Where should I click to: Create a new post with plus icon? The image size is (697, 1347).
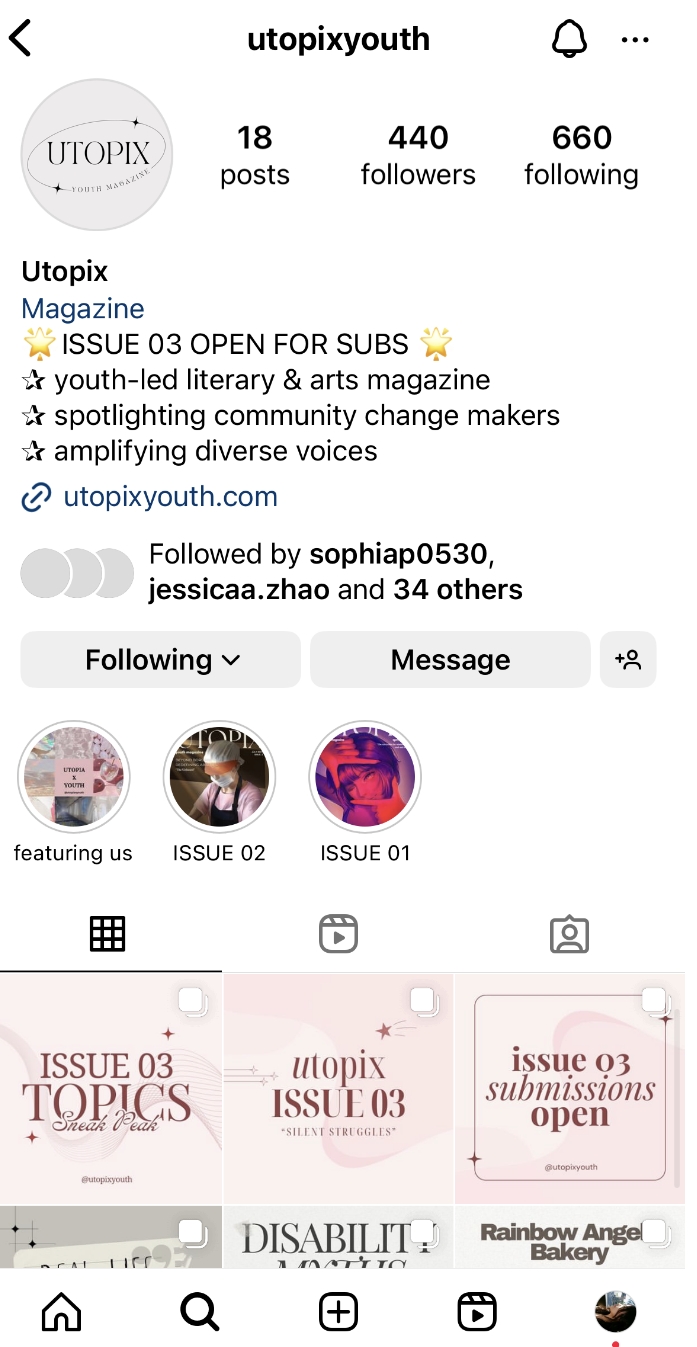tap(338, 1312)
